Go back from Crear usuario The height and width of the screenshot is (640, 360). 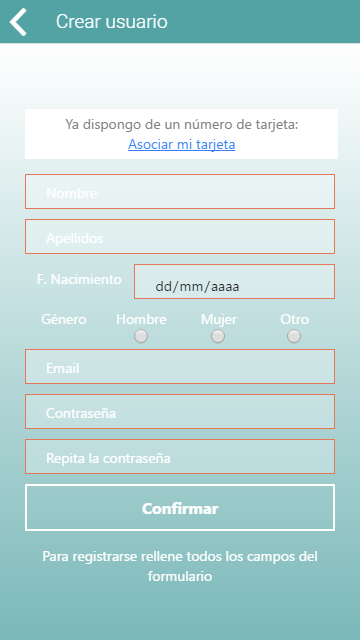tap(18, 22)
